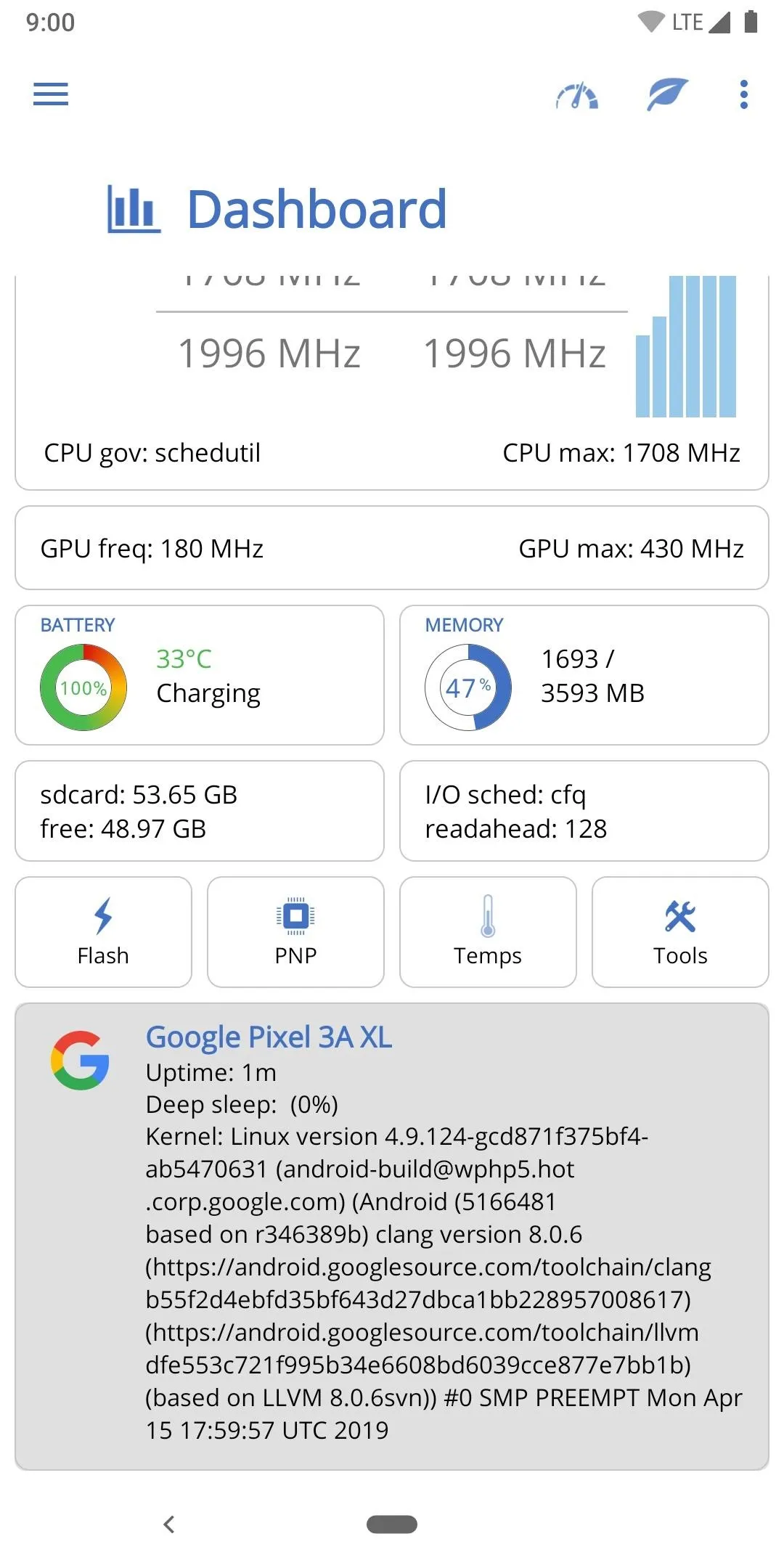Open the I/O sched card
The image size is (784, 1568).
(584, 811)
